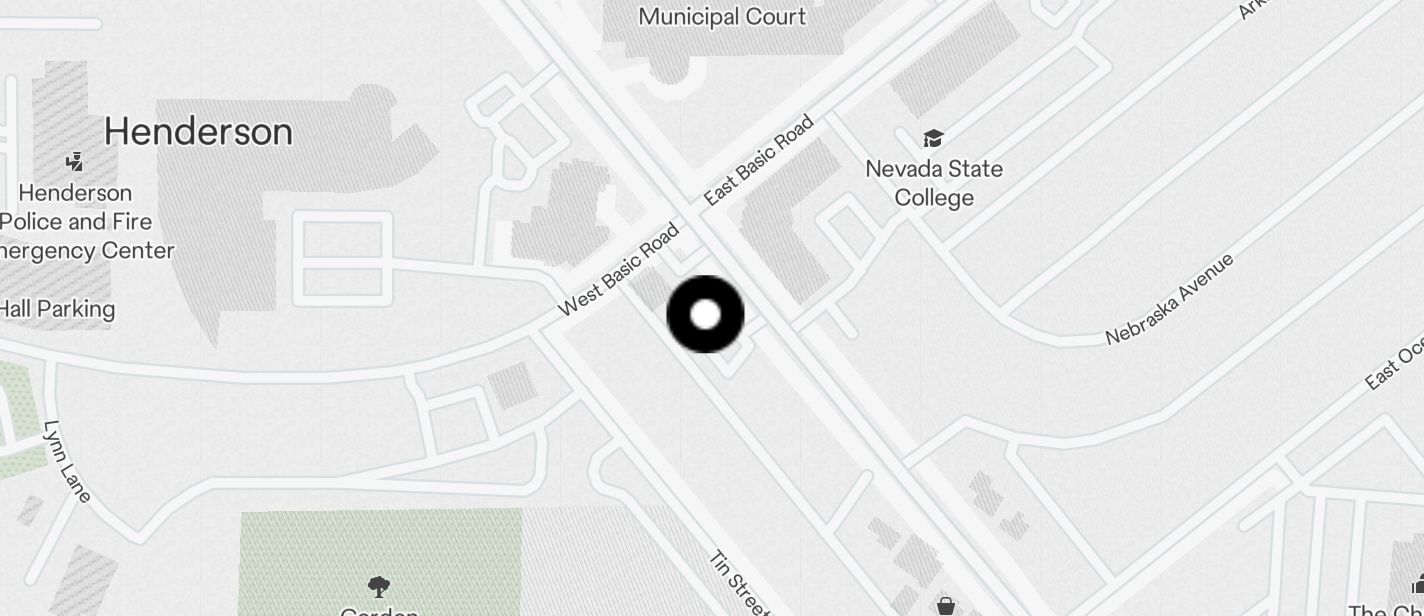Tap the black location pin marker
This screenshot has height=616, width=1424.
point(705,314)
